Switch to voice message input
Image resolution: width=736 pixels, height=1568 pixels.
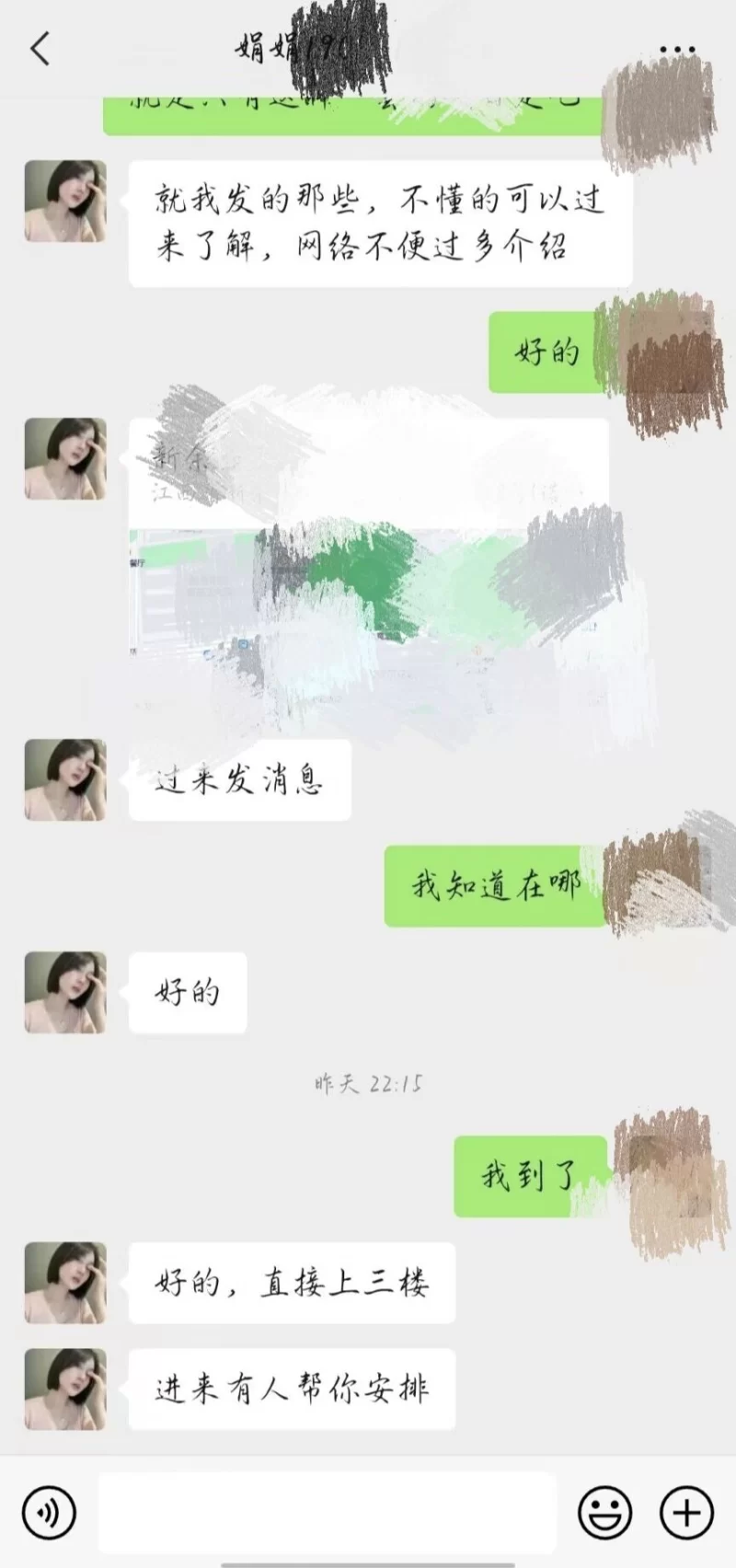click(49, 1512)
